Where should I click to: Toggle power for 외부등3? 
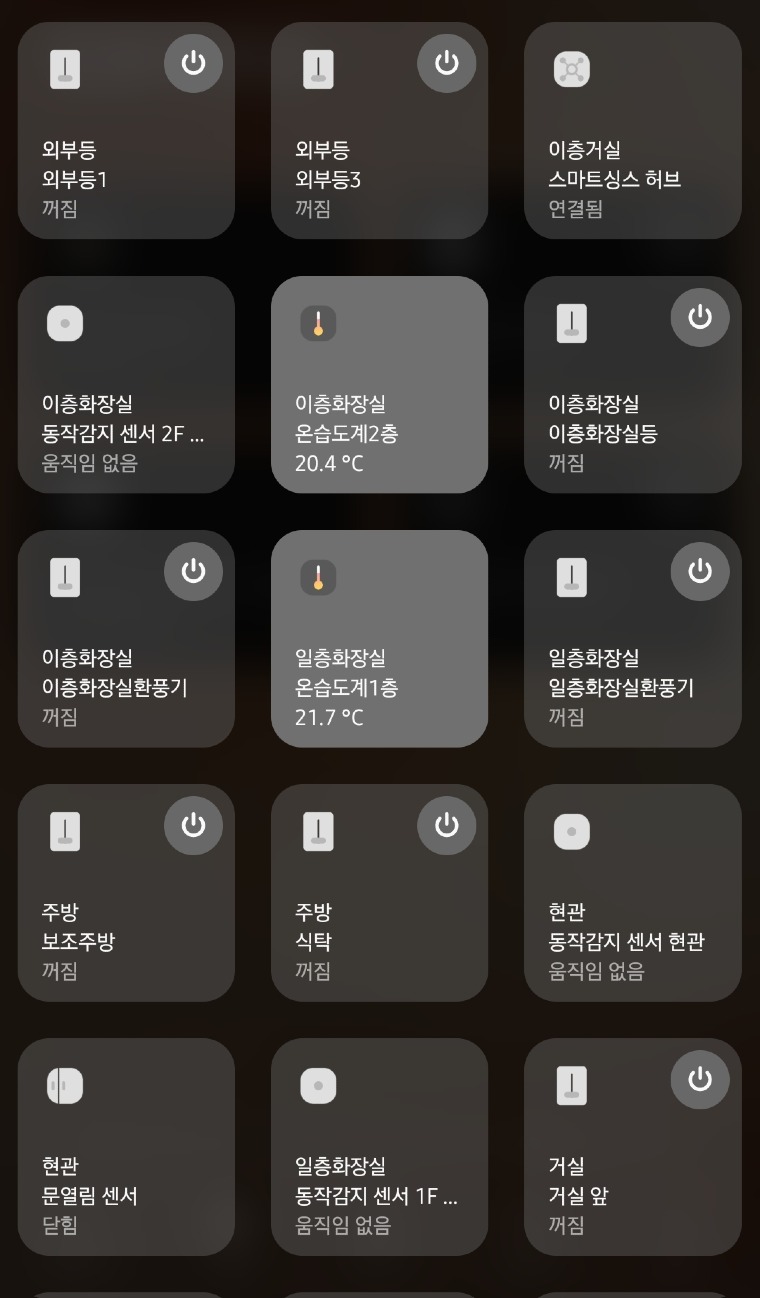pyautogui.click(x=446, y=64)
